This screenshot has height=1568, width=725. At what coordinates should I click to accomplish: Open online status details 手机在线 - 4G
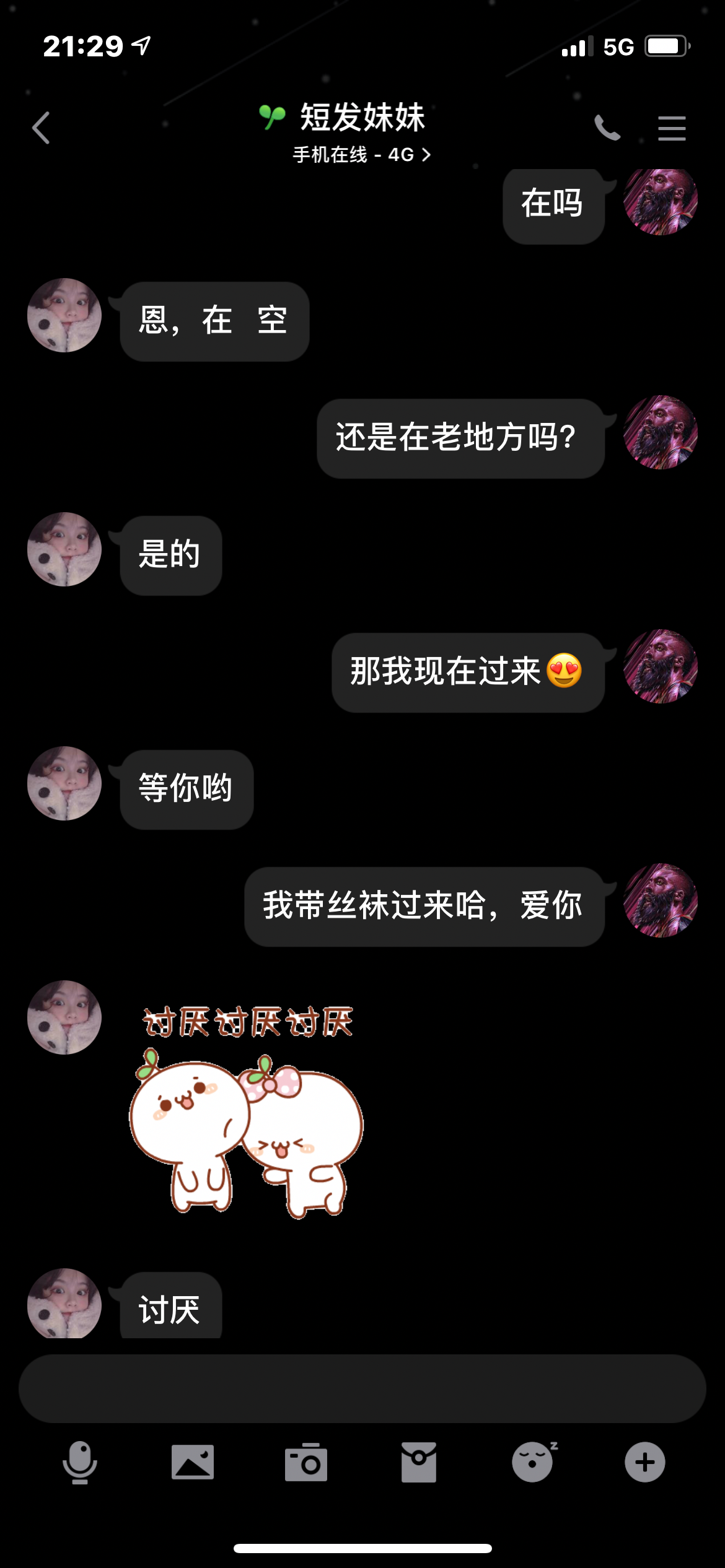[361, 155]
